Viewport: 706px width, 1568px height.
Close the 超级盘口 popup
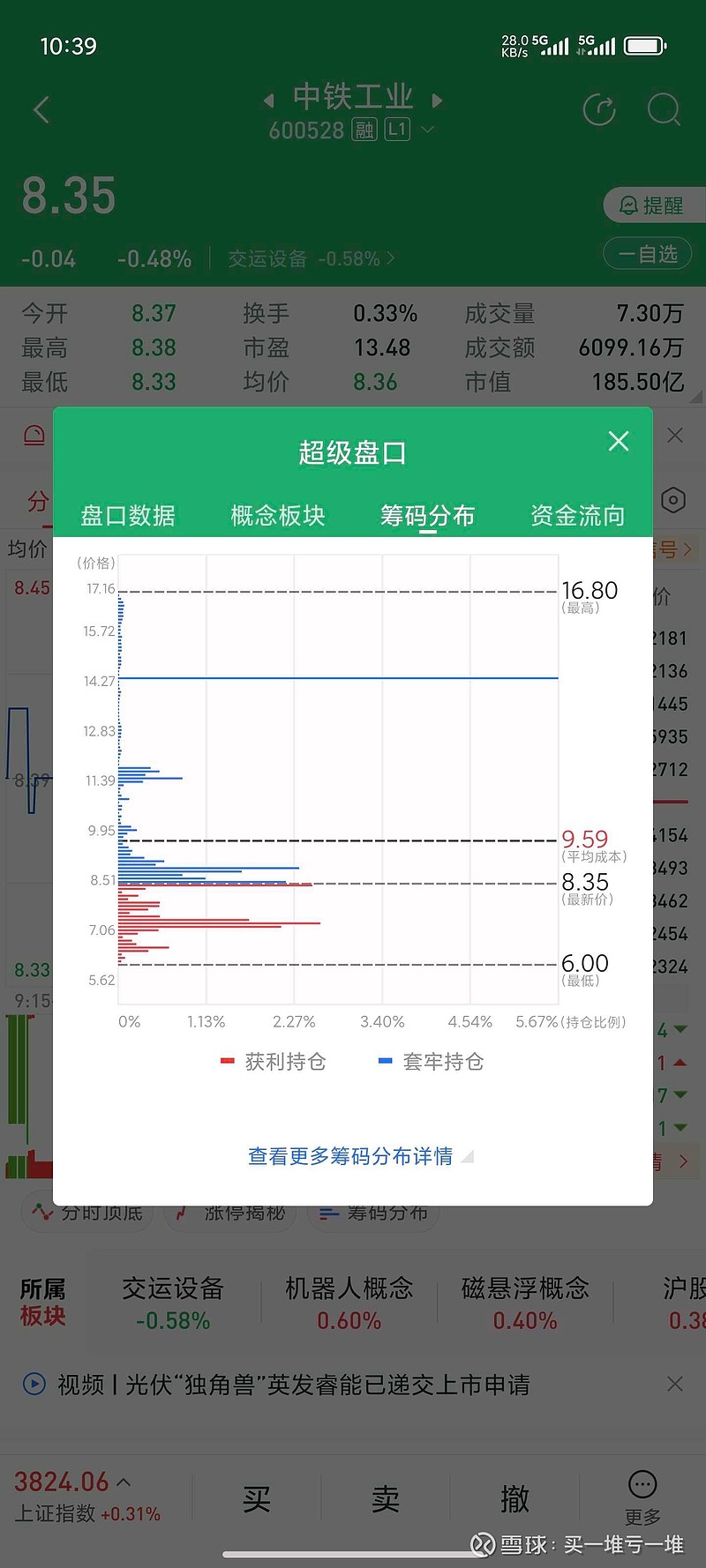click(x=619, y=441)
